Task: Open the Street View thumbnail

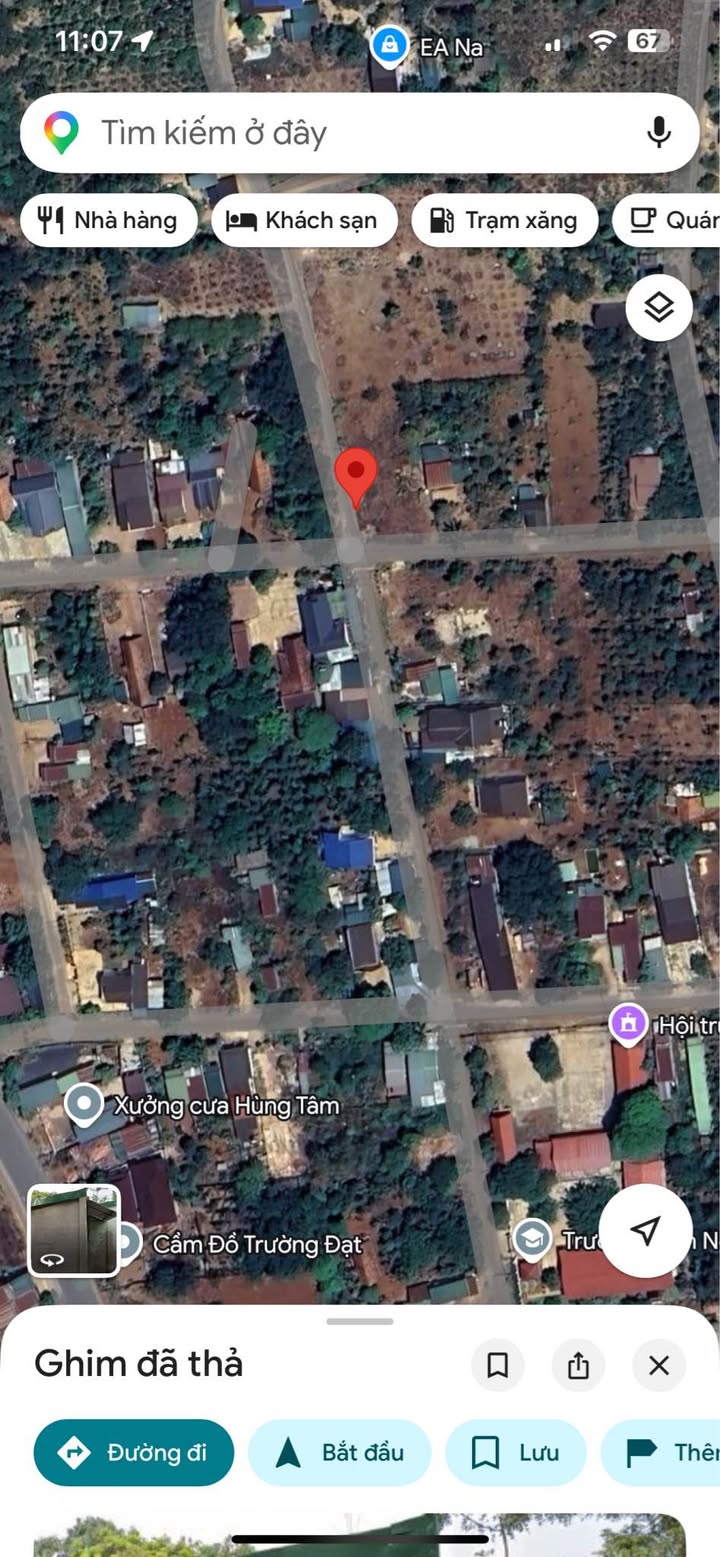Action: [x=74, y=1230]
